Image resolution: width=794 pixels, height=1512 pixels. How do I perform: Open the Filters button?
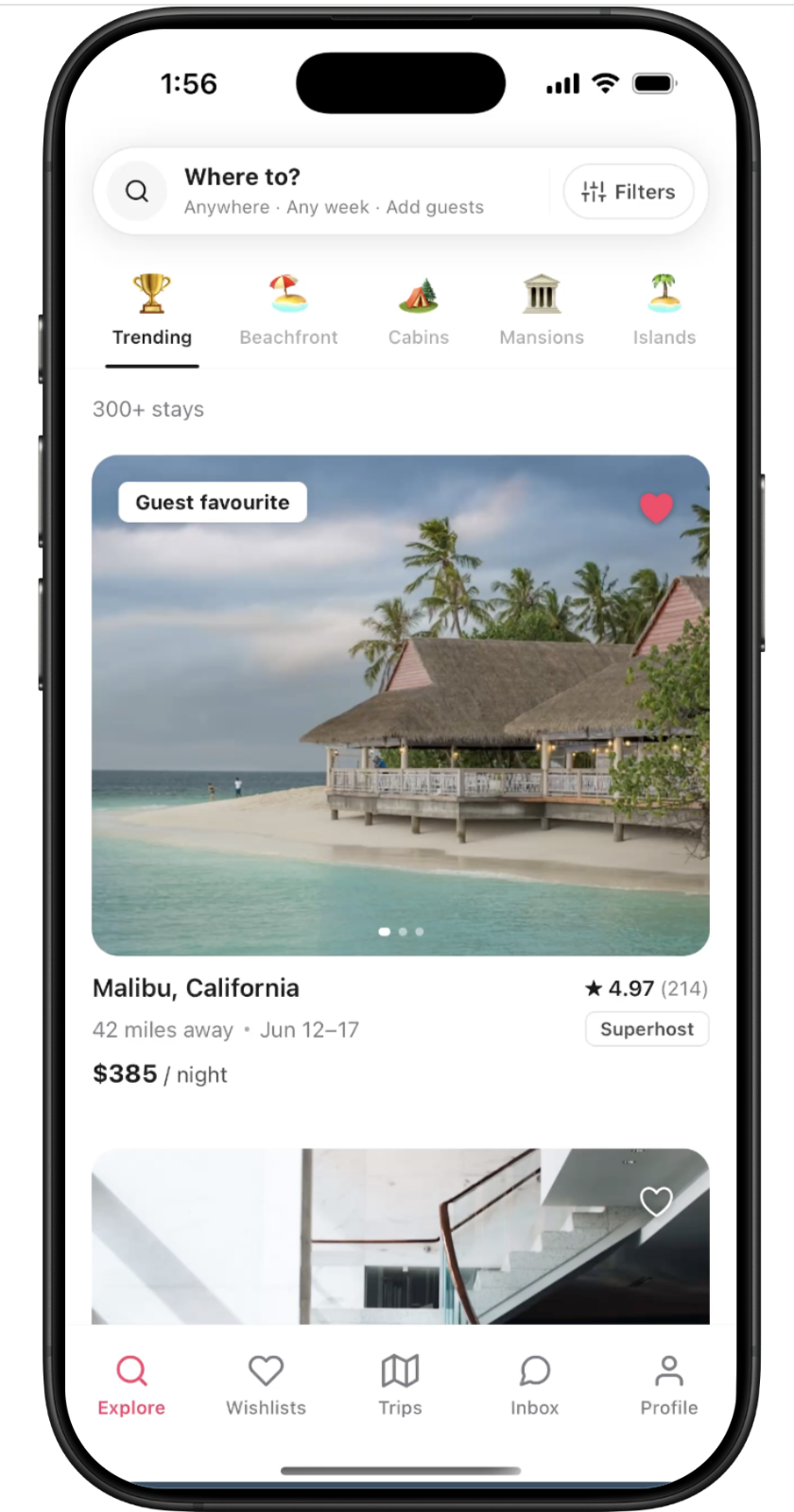tap(629, 192)
